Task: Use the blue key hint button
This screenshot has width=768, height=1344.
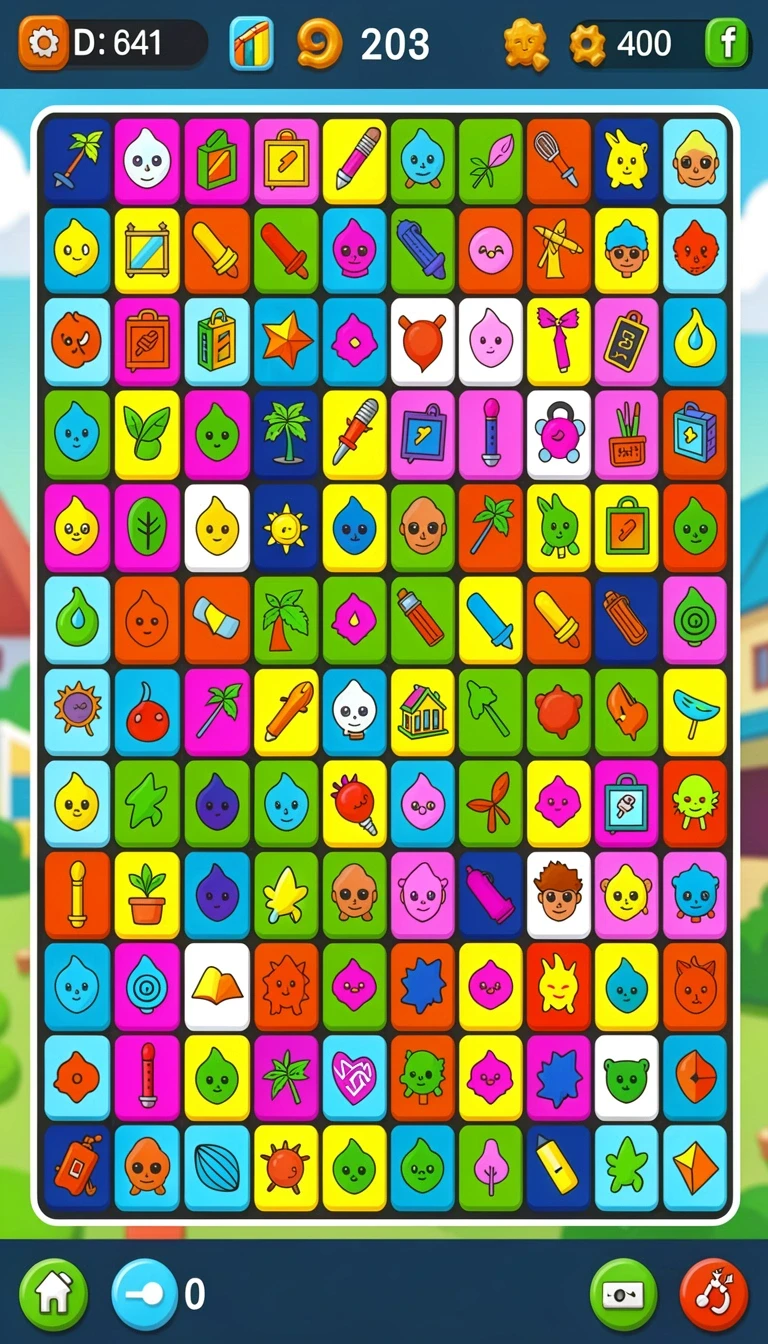Action: click(x=144, y=1293)
